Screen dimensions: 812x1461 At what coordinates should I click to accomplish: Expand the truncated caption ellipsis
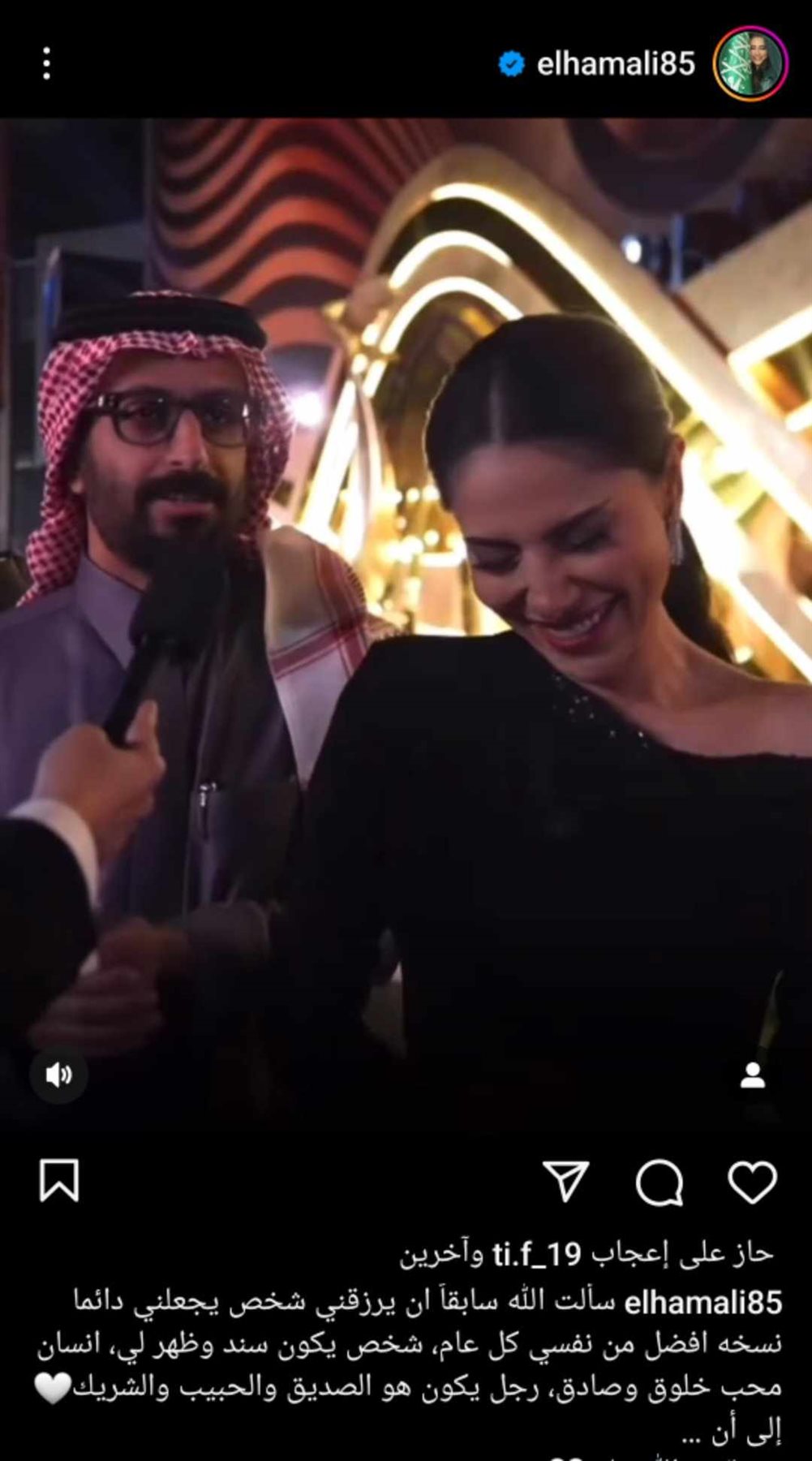[691, 1437]
